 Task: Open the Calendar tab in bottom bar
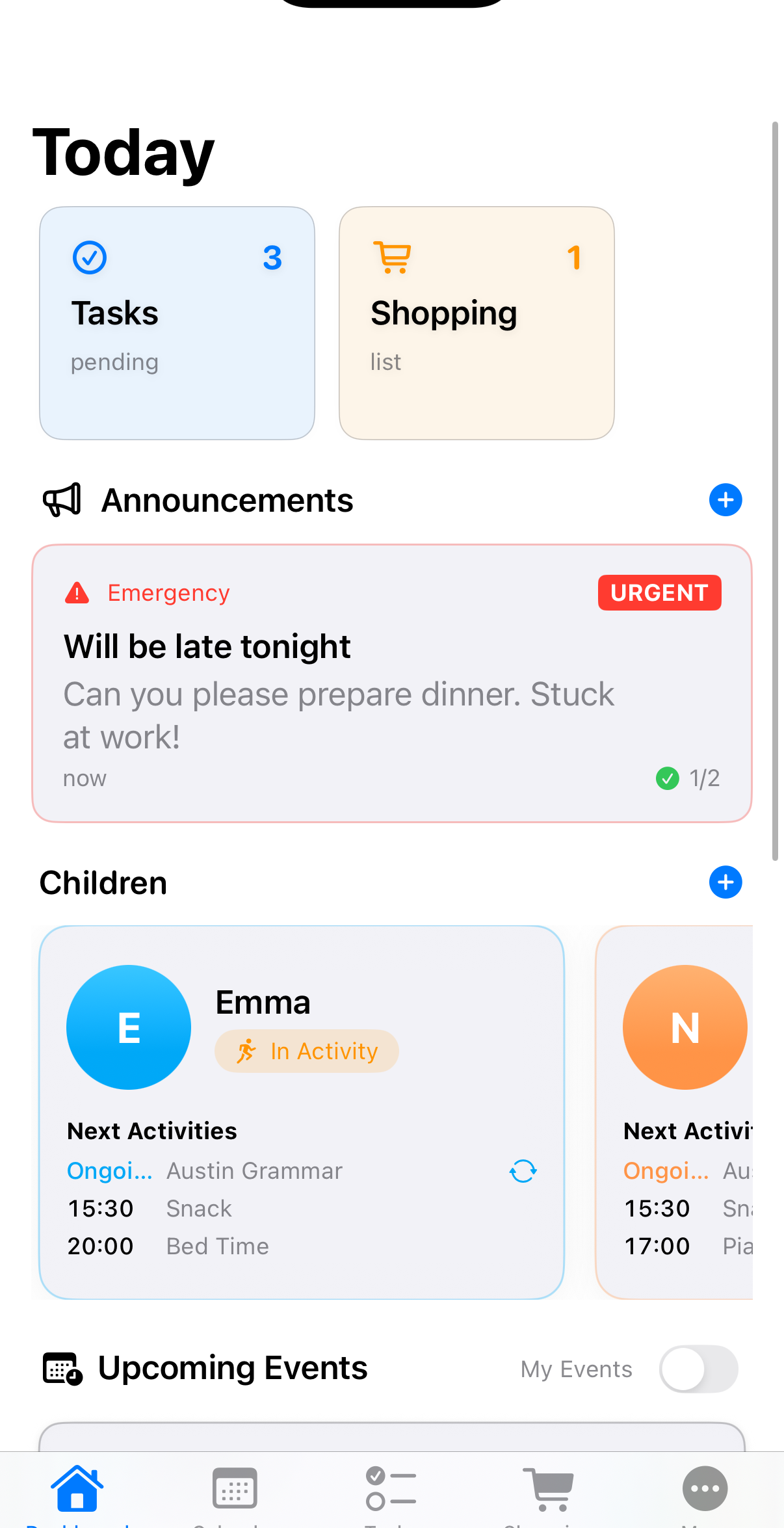point(235,1489)
